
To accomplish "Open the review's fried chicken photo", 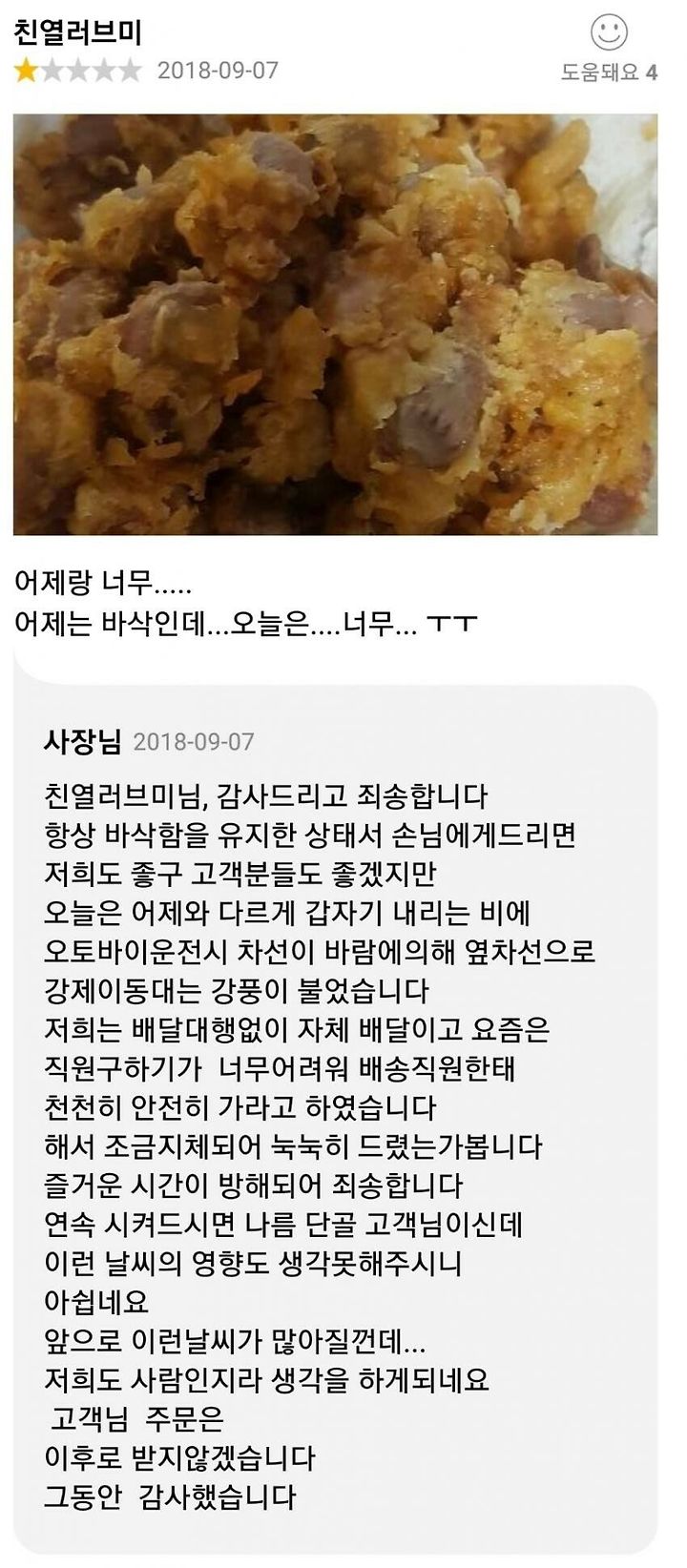I will point(335,324).
